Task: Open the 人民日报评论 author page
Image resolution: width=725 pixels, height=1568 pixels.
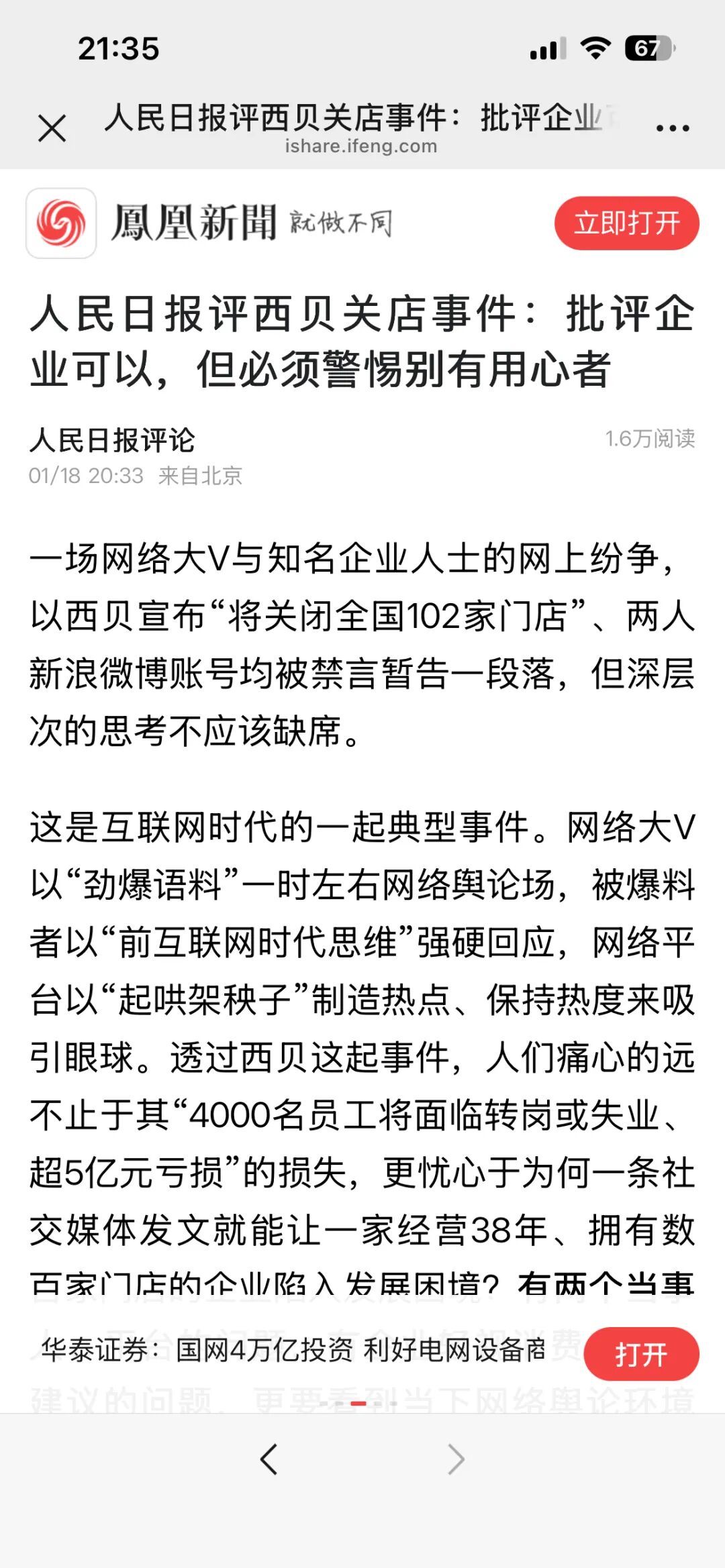Action: coord(112,441)
